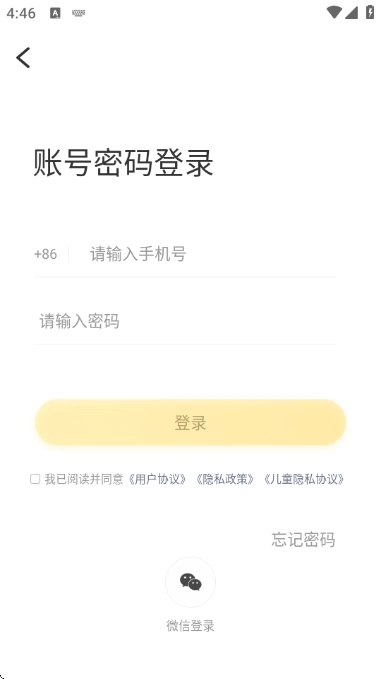The image size is (381, 679).
Task: Open the 《隐私政策》 link
Action: 224,479
